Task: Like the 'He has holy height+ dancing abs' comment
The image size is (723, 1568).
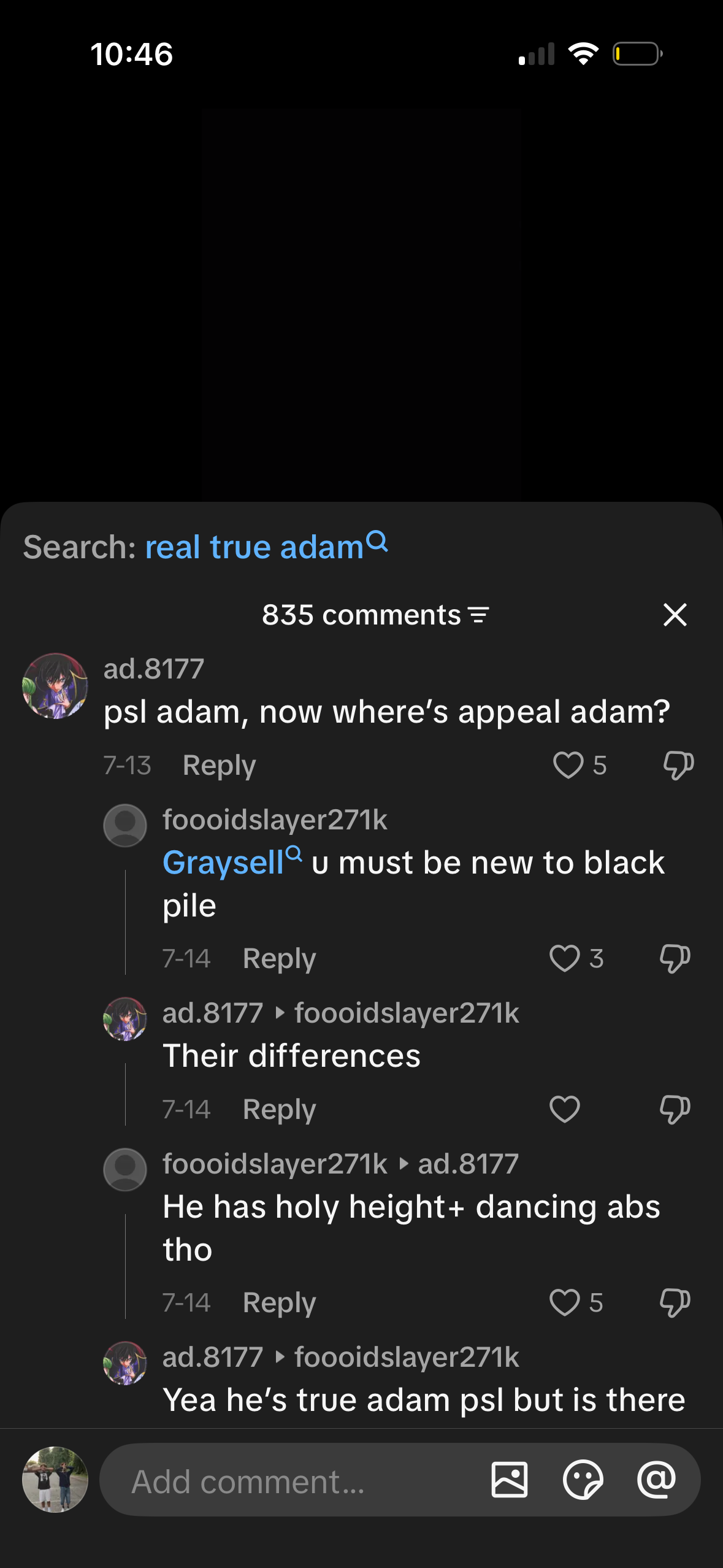Action: 565,1302
